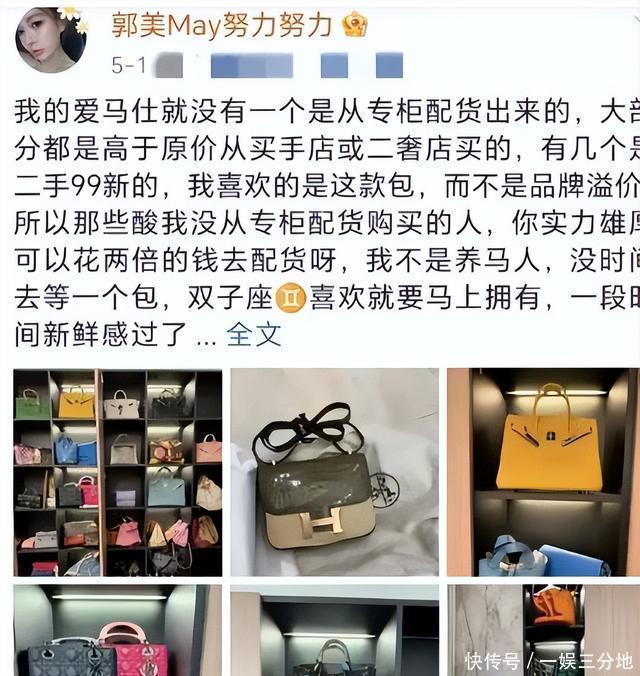
Task: Expand the post with 全文
Action: [x=254, y=335]
